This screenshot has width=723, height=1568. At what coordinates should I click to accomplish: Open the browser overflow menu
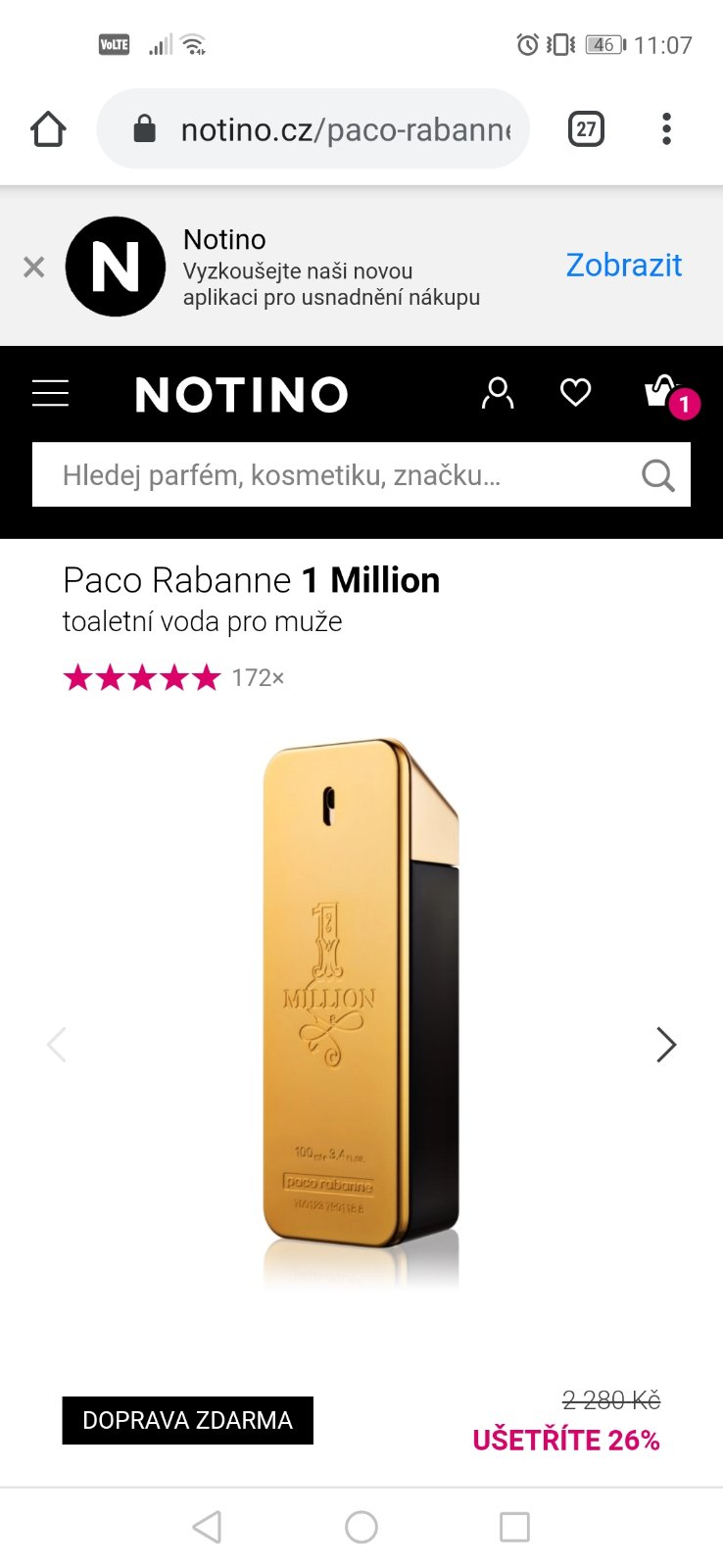[x=666, y=129]
